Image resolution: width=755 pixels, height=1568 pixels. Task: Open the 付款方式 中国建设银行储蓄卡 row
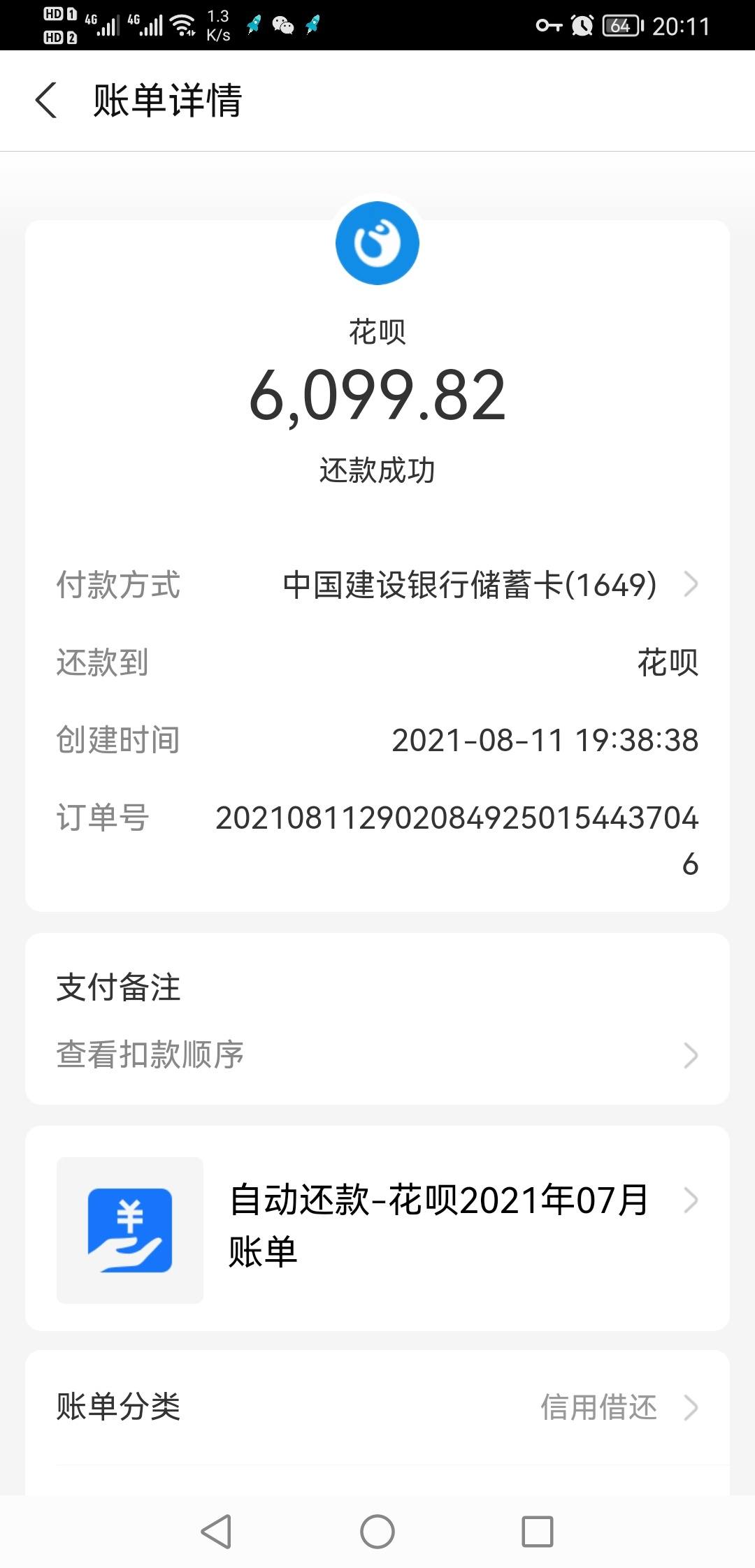tap(377, 584)
